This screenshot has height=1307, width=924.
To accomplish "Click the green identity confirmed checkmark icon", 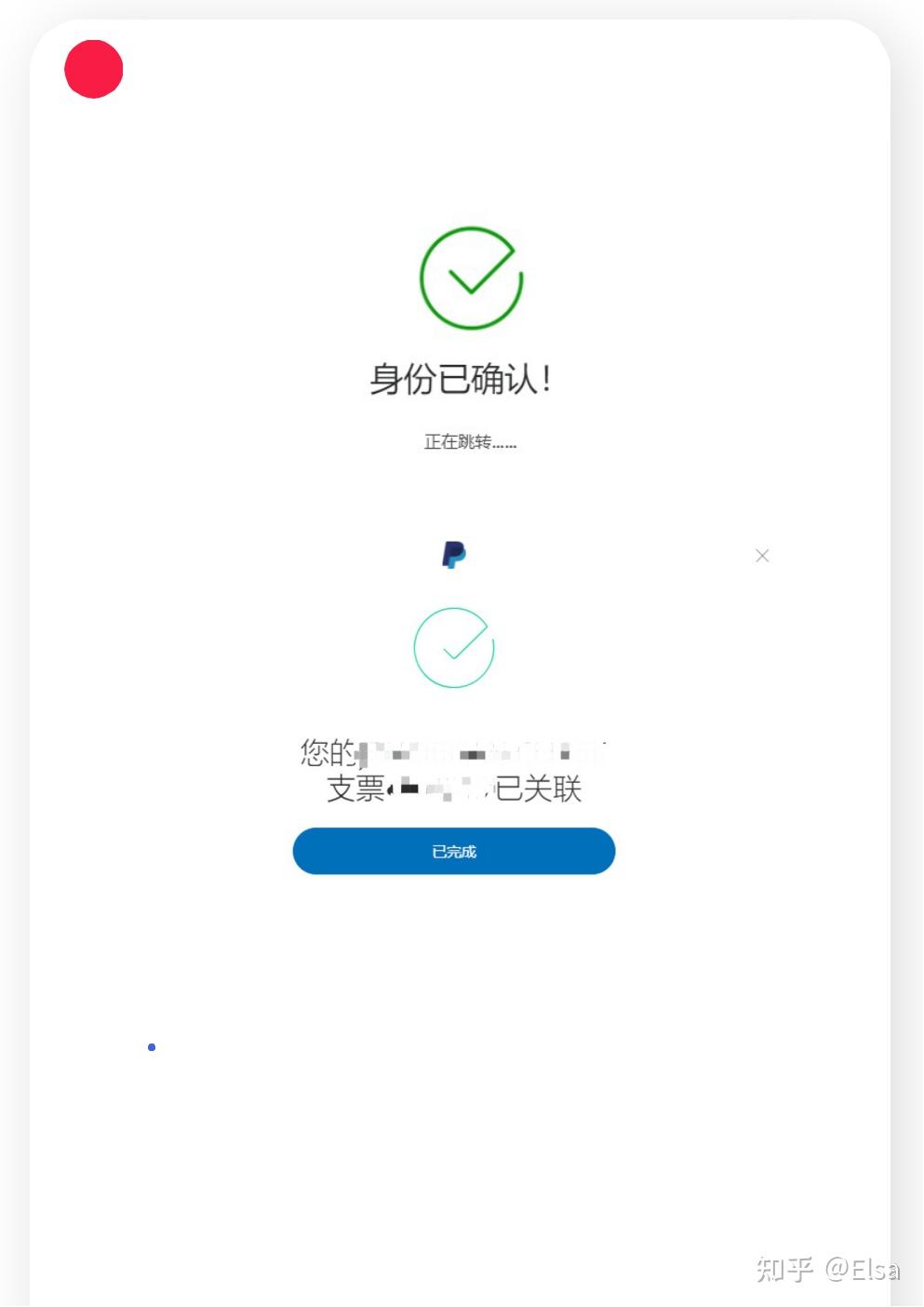I will coord(471,278).
